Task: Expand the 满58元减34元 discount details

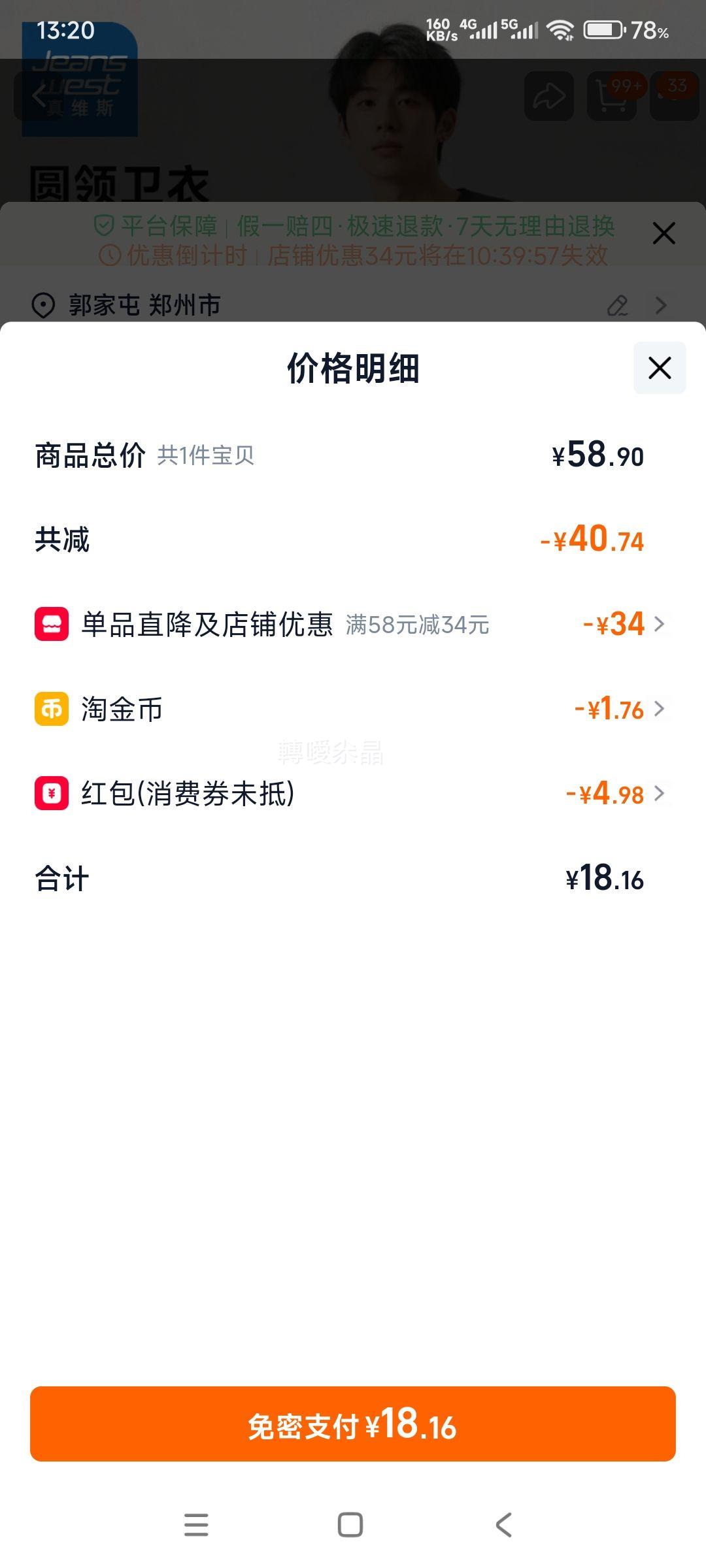Action: pos(660,625)
